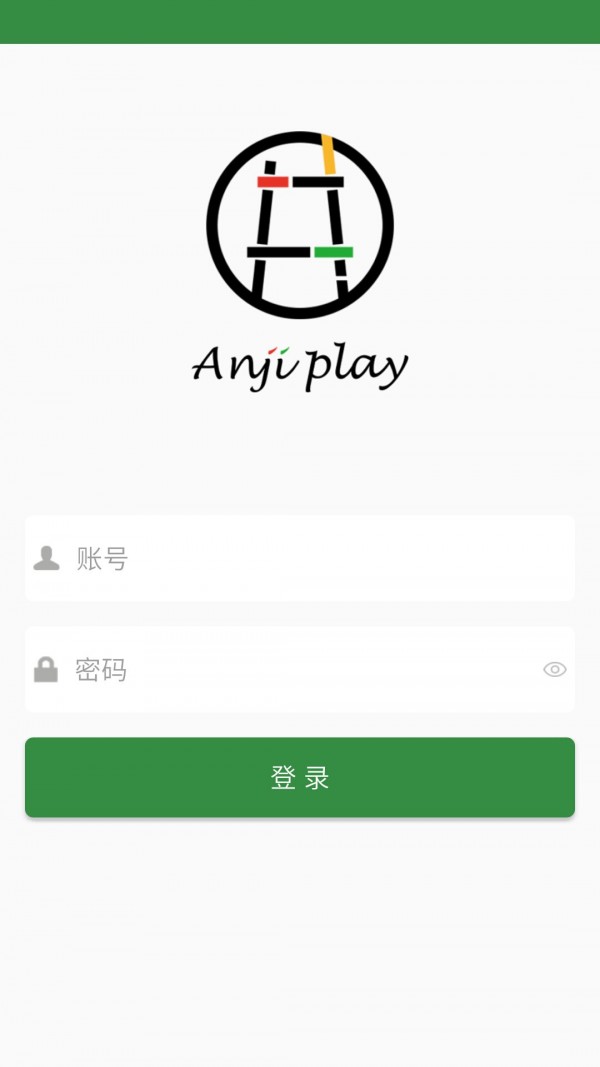600x1067 pixels.
Task: Toggle password visibility eye icon
Action: click(x=555, y=670)
